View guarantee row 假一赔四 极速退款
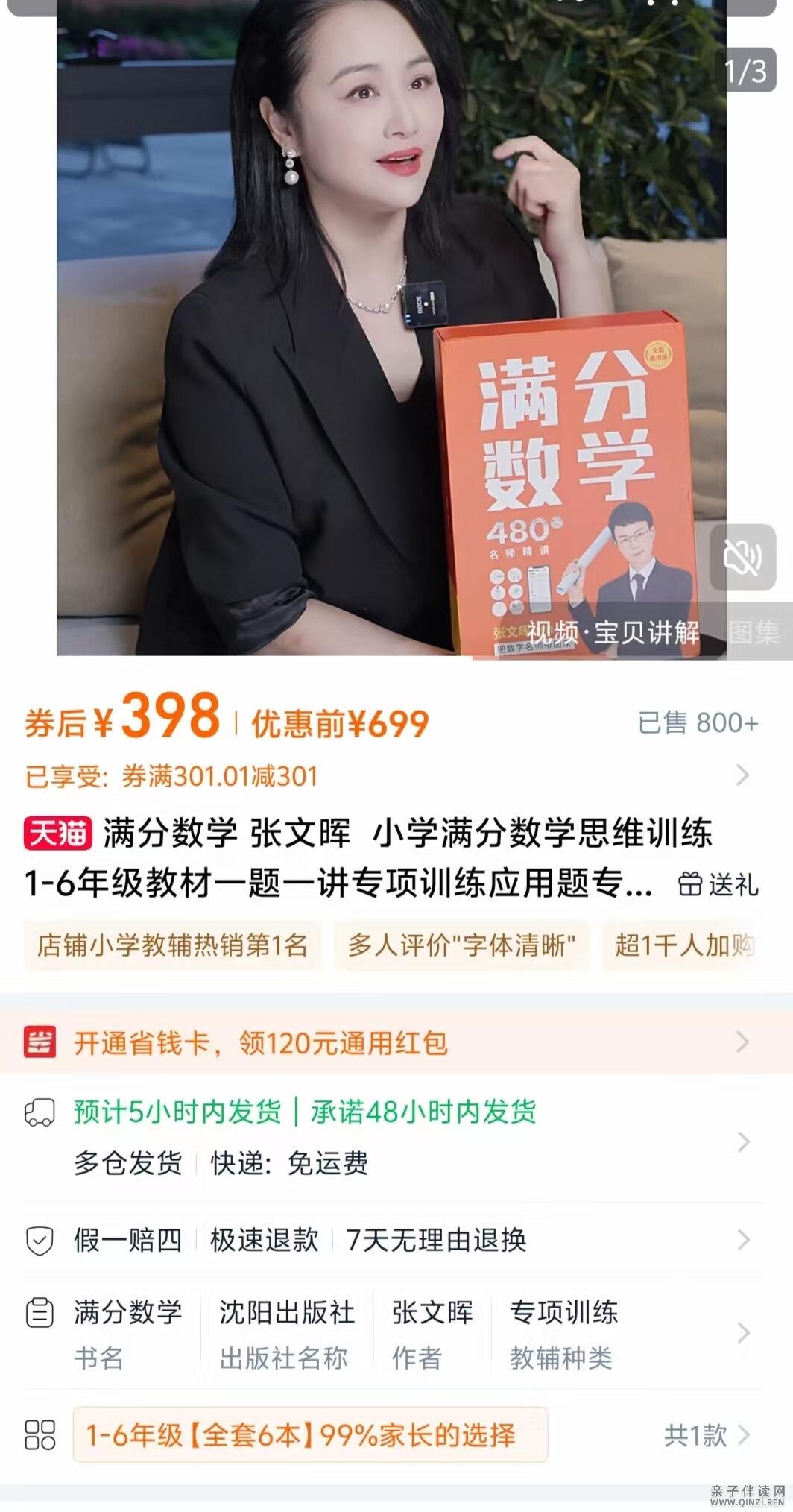Viewport: 793px width, 1512px height. click(388, 1240)
